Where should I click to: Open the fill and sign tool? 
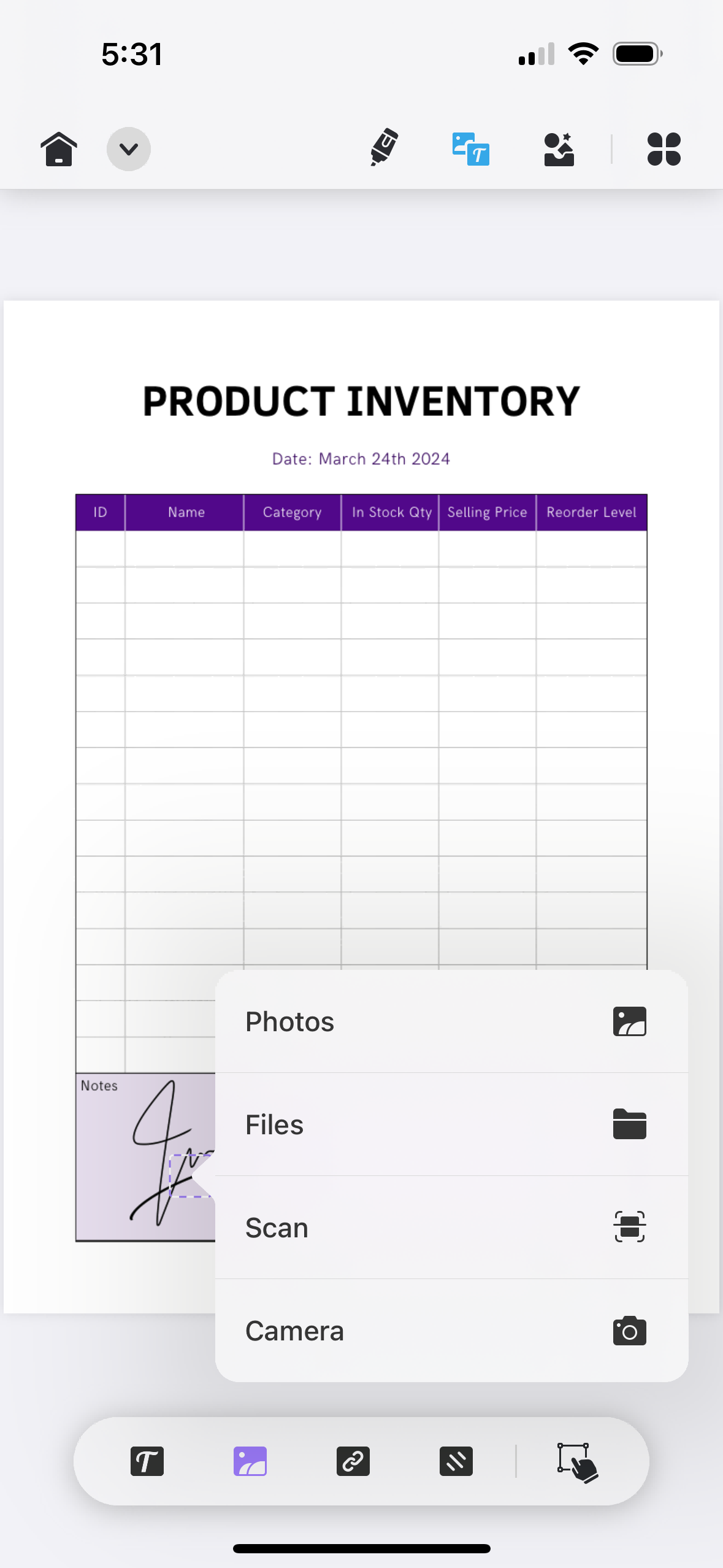pyautogui.click(x=559, y=149)
